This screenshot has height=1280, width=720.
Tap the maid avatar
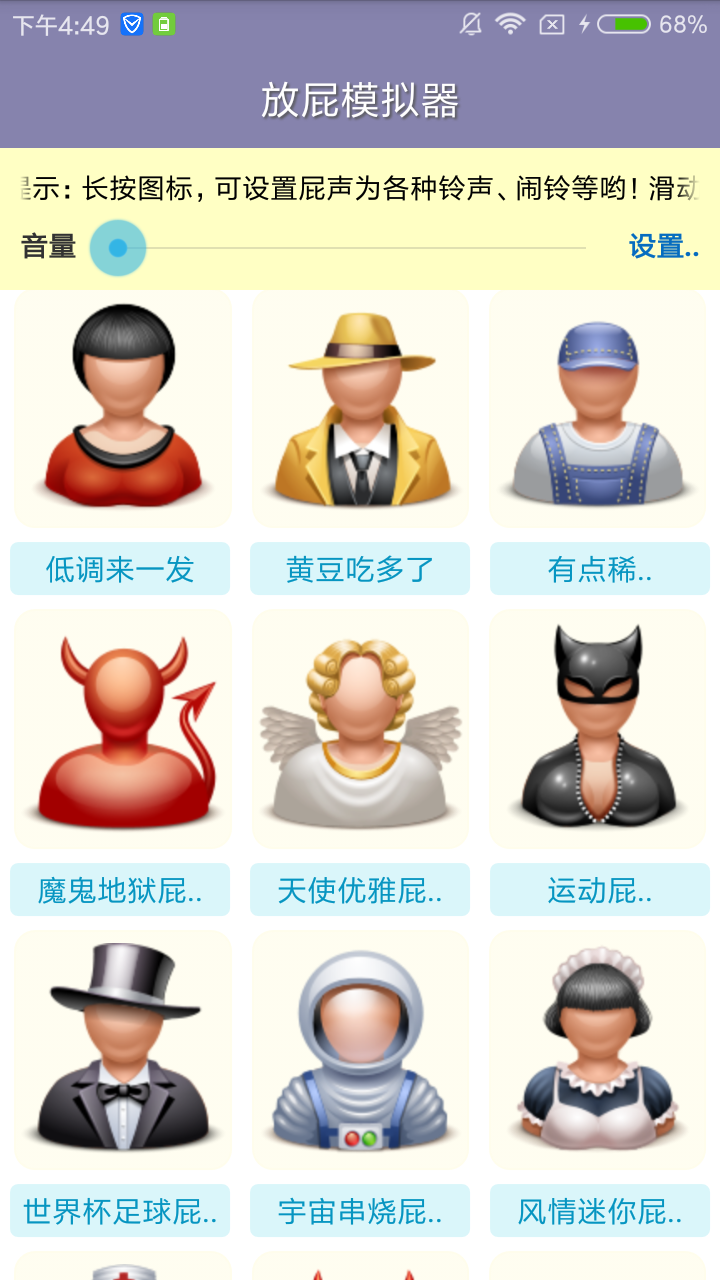(598, 1050)
